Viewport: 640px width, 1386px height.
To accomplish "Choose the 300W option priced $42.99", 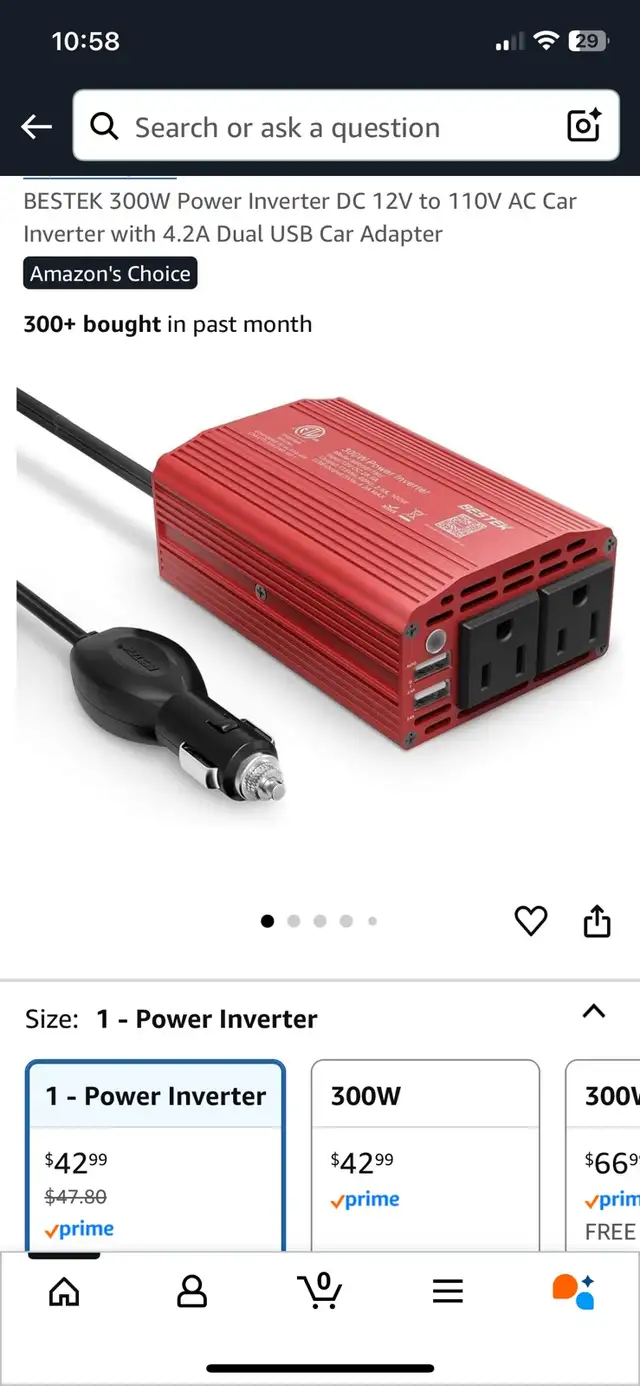I will (x=426, y=1155).
